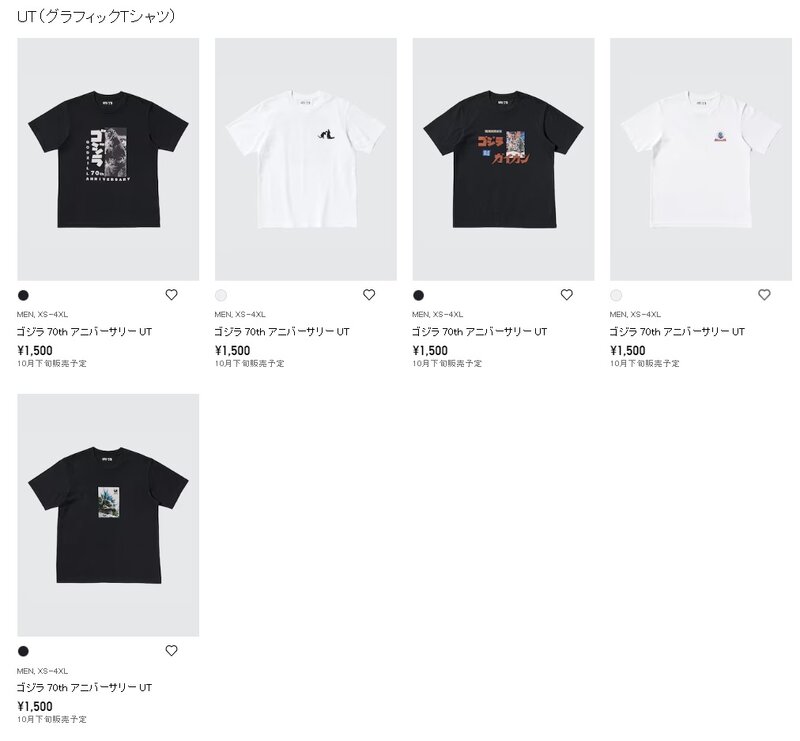
Task: Favorite the black tee with large Godzilla 70th print
Action: click(171, 295)
